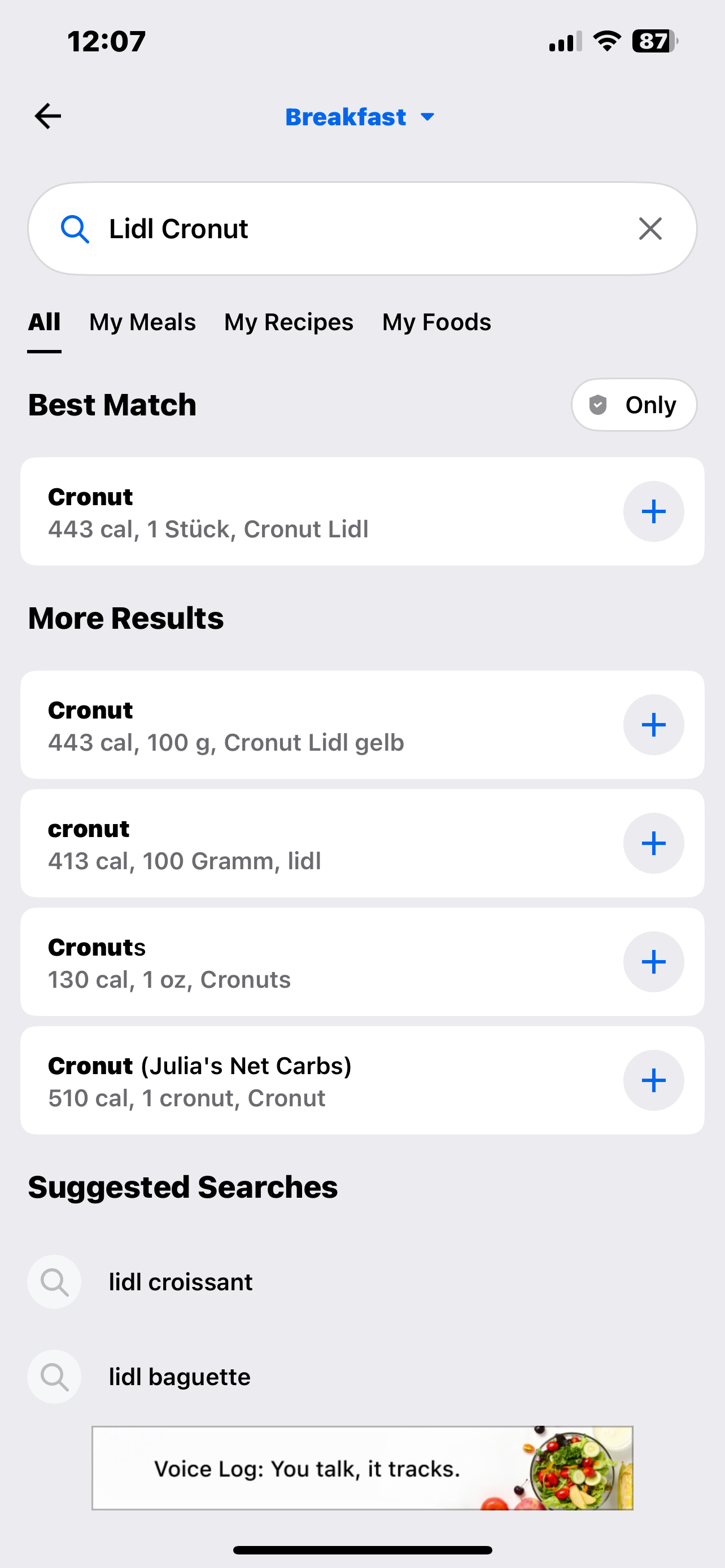Add the 130 cal Cronuts entry
This screenshot has height=1568, width=725.
point(653,962)
